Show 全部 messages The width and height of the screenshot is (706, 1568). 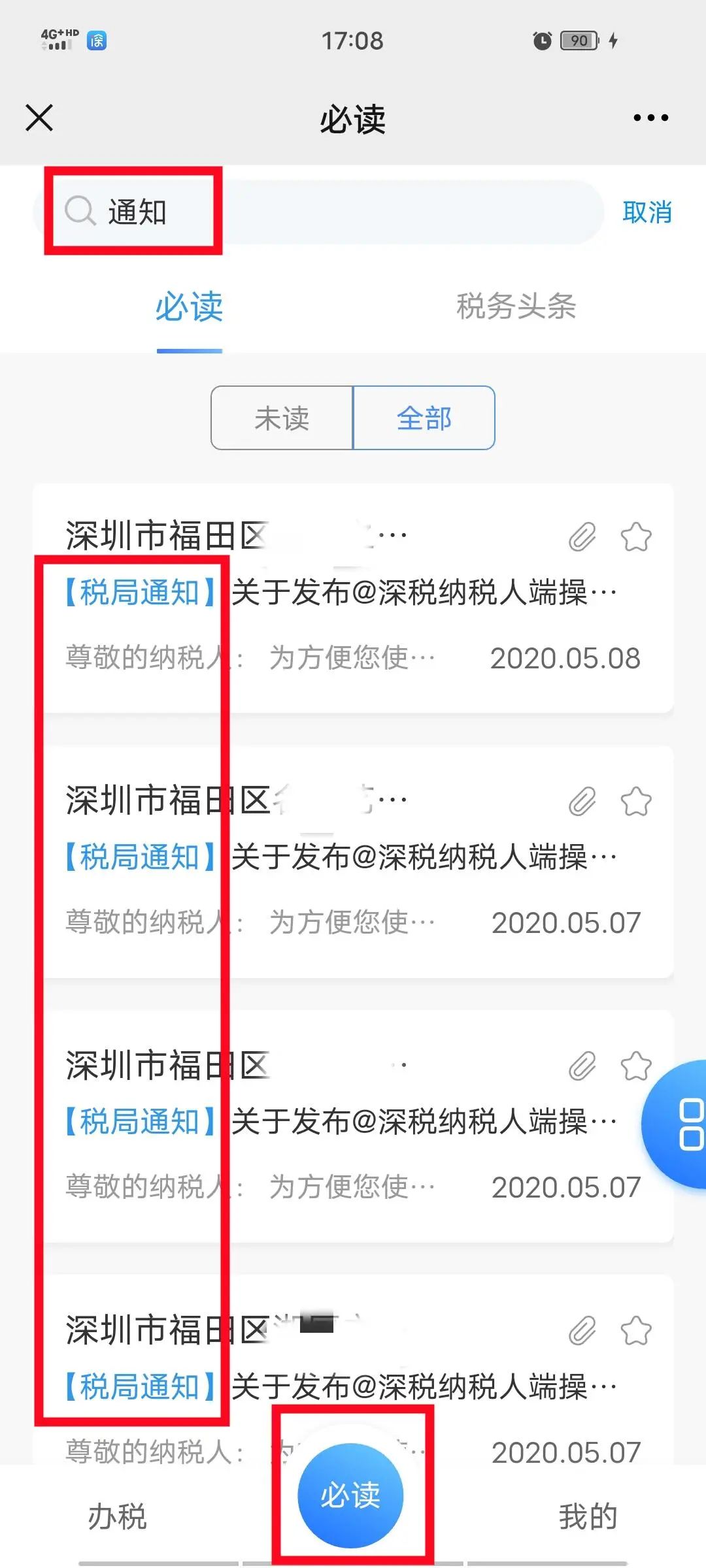[424, 418]
